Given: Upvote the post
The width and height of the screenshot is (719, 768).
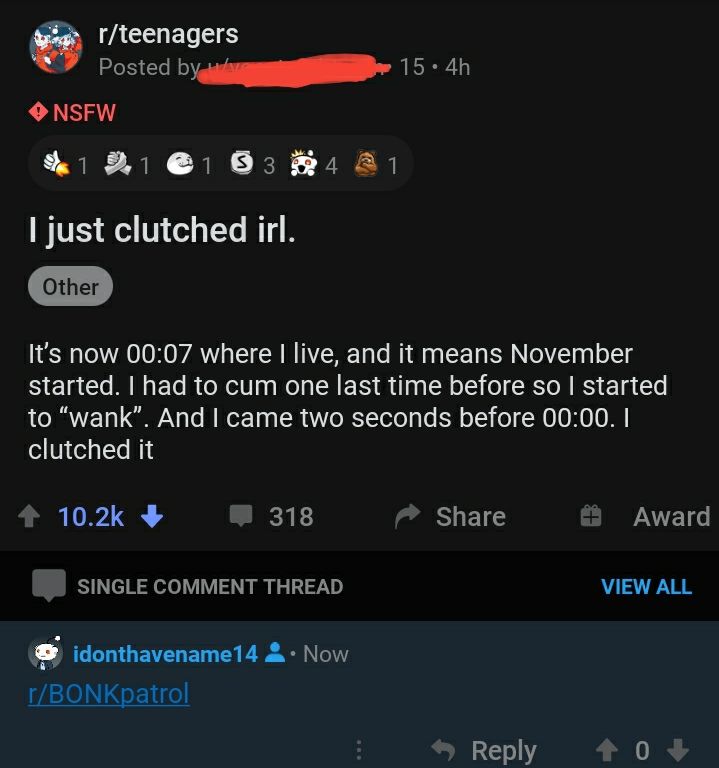Looking at the screenshot, I should 29,516.
